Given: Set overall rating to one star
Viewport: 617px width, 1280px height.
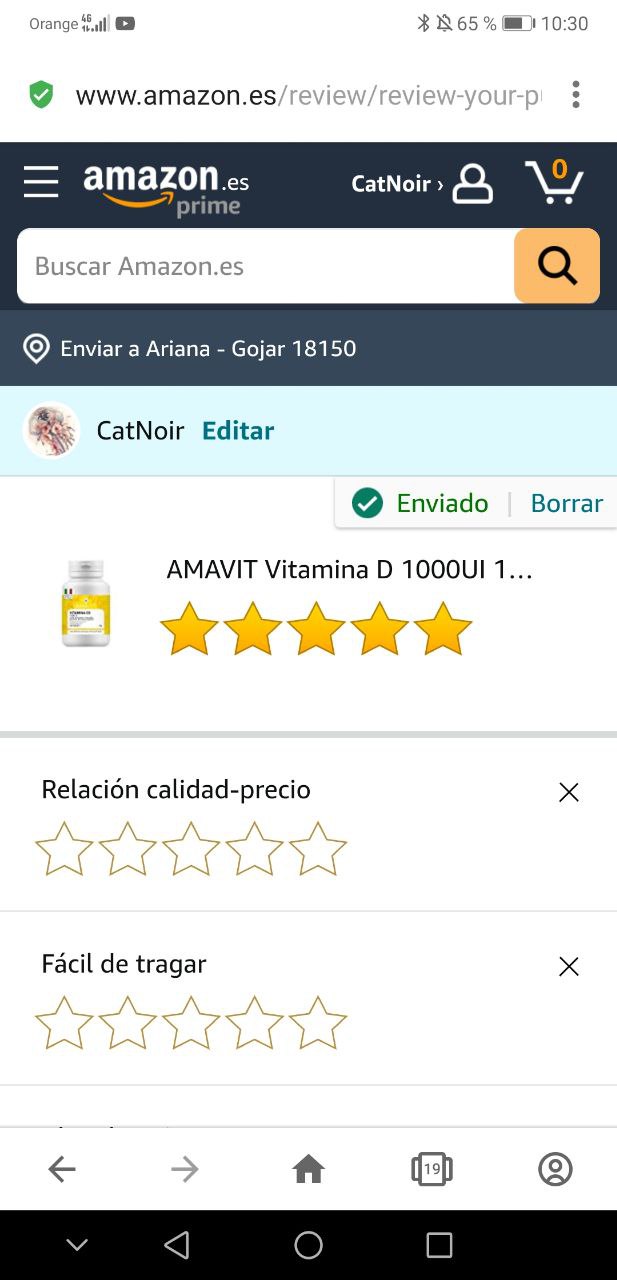Looking at the screenshot, I should pyautogui.click(x=189, y=629).
